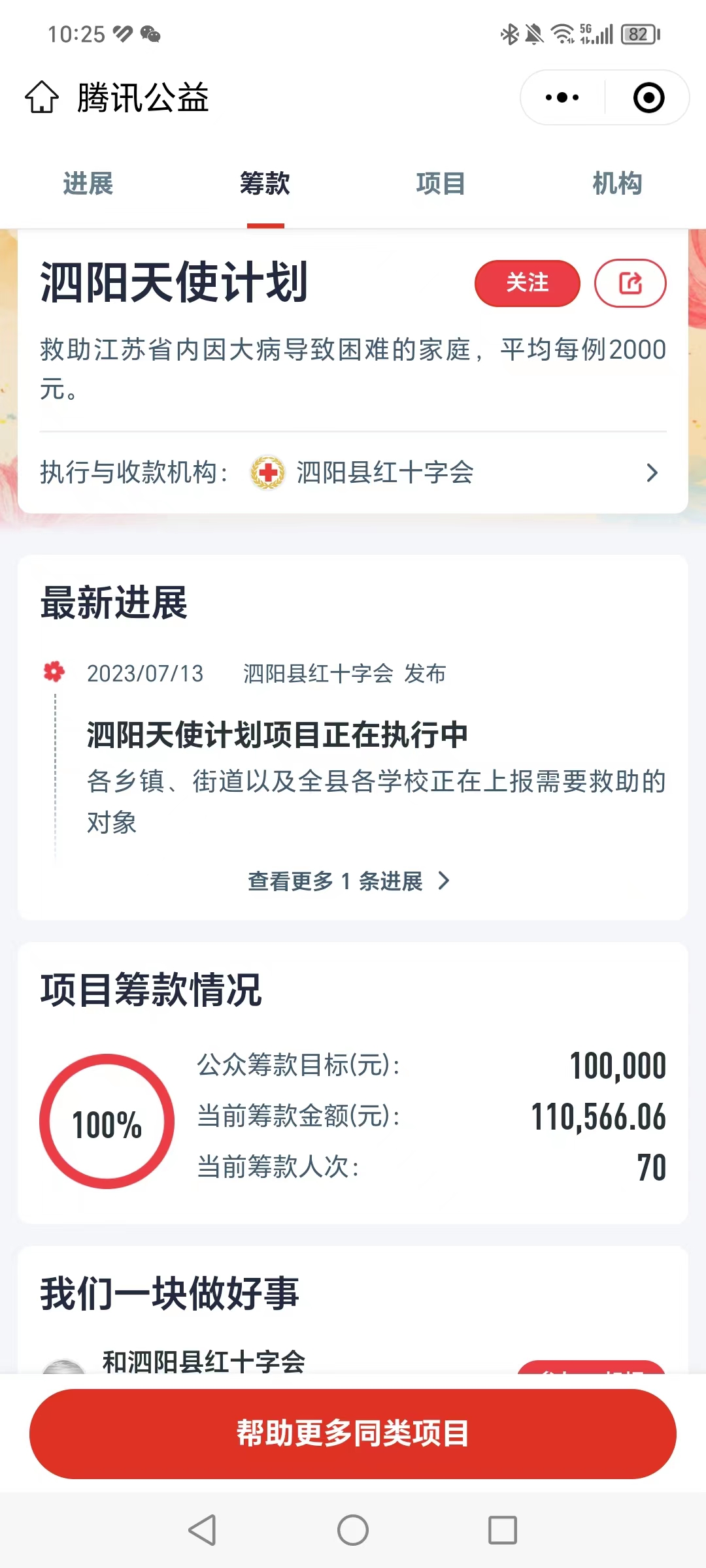This screenshot has width=706, height=1568.
Task: Share the 泗阳天使计划 project
Action: (630, 284)
